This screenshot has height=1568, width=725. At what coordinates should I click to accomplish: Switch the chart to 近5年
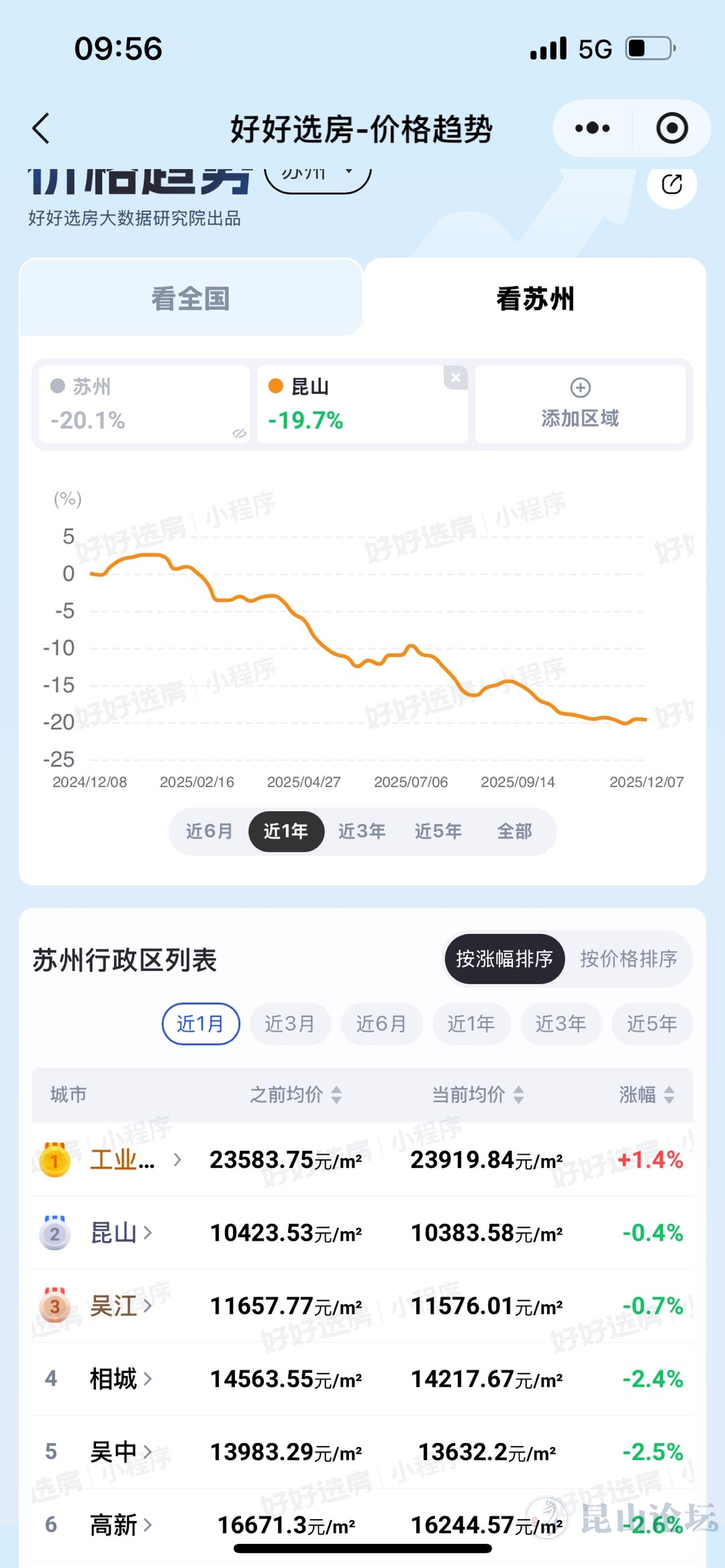click(438, 831)
